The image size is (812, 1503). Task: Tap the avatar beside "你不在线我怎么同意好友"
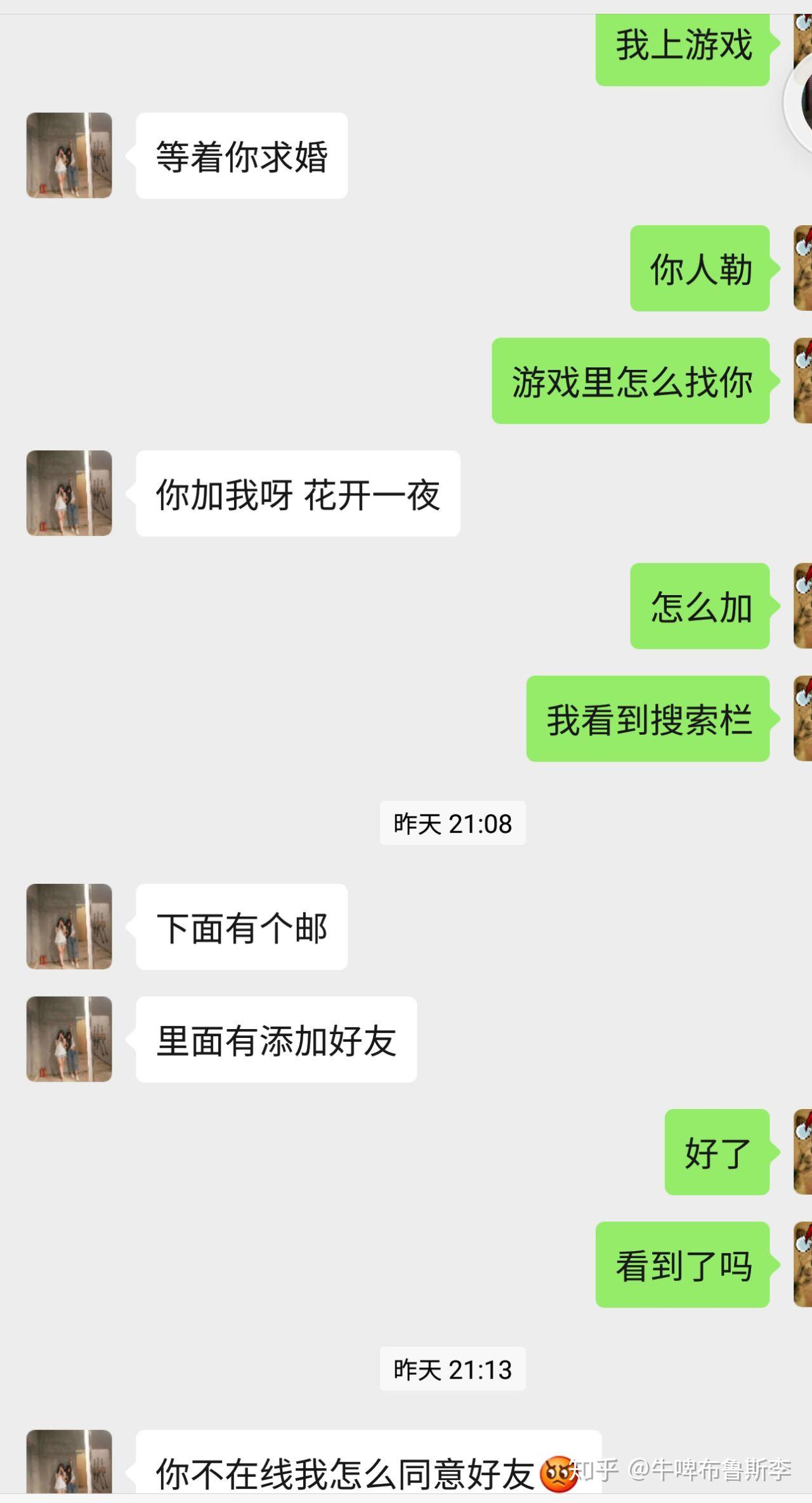click(x=69, y=1462)
